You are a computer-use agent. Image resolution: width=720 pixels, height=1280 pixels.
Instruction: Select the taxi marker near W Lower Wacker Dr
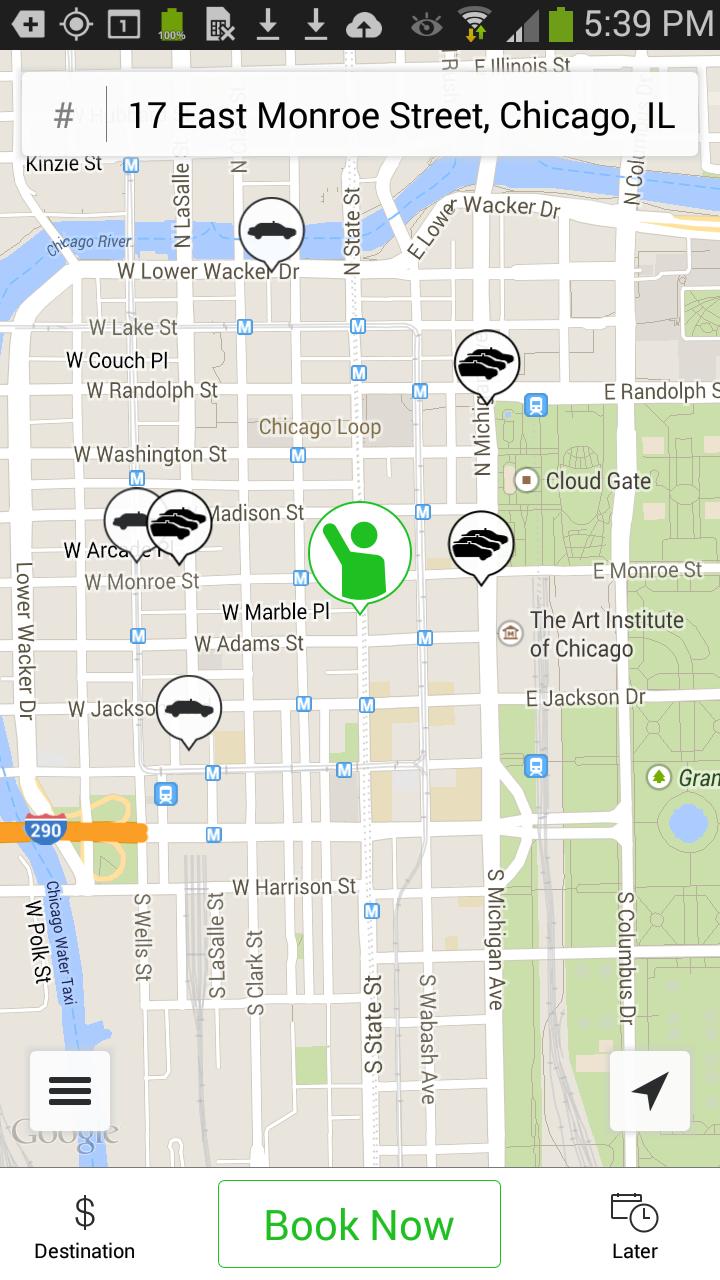click(271, 231)
